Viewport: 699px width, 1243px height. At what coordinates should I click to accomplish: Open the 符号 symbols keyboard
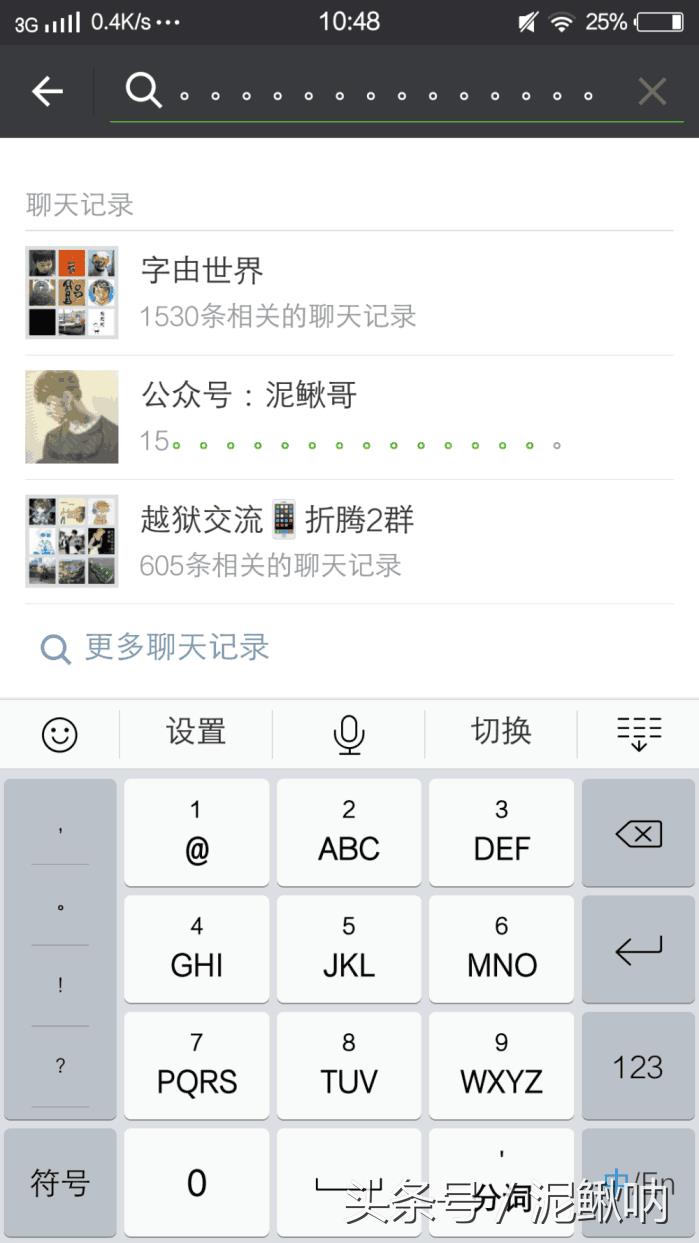(x=60, y=1183)
